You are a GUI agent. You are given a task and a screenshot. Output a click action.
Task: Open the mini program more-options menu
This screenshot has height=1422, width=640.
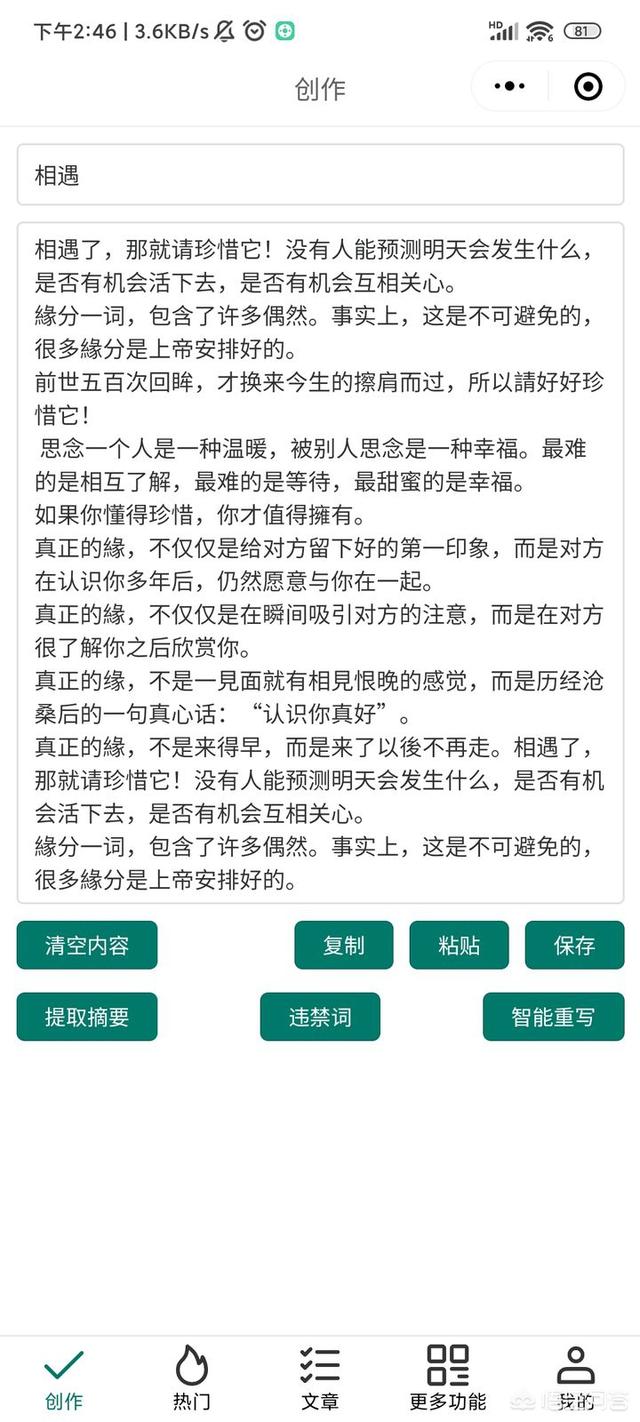509,87
